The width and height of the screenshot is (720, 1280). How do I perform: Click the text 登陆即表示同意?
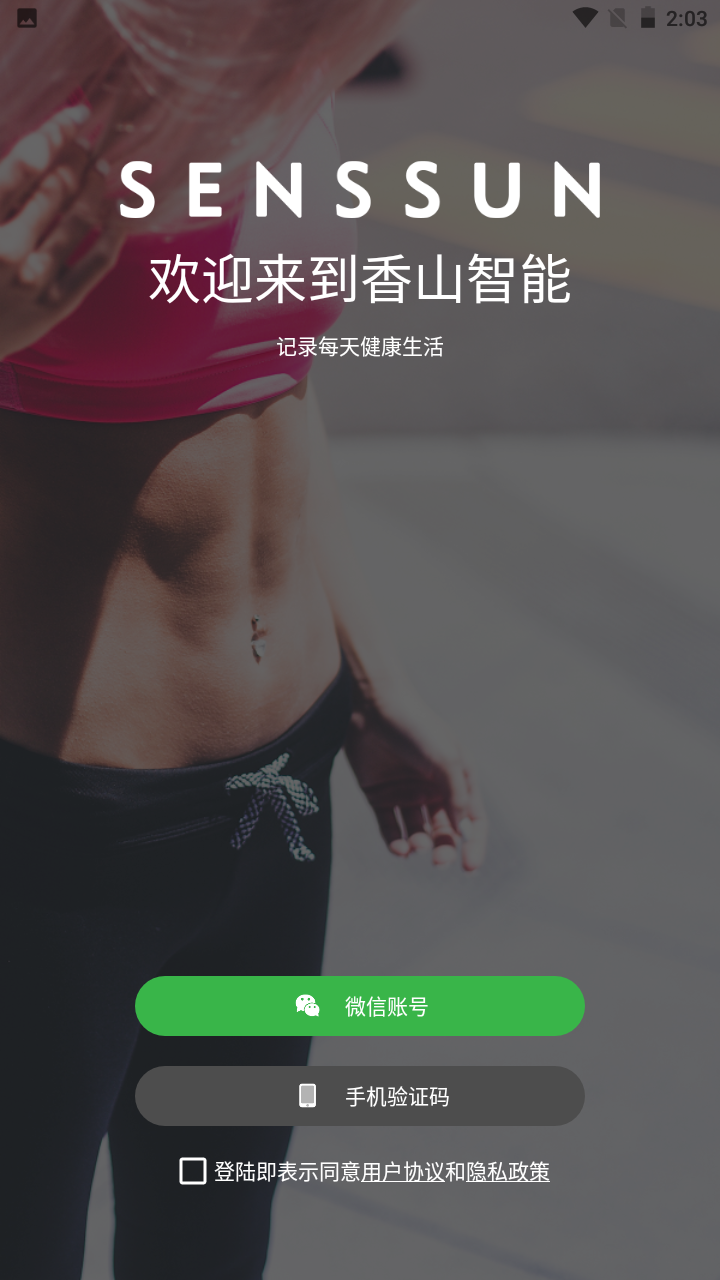[290, 1171]
